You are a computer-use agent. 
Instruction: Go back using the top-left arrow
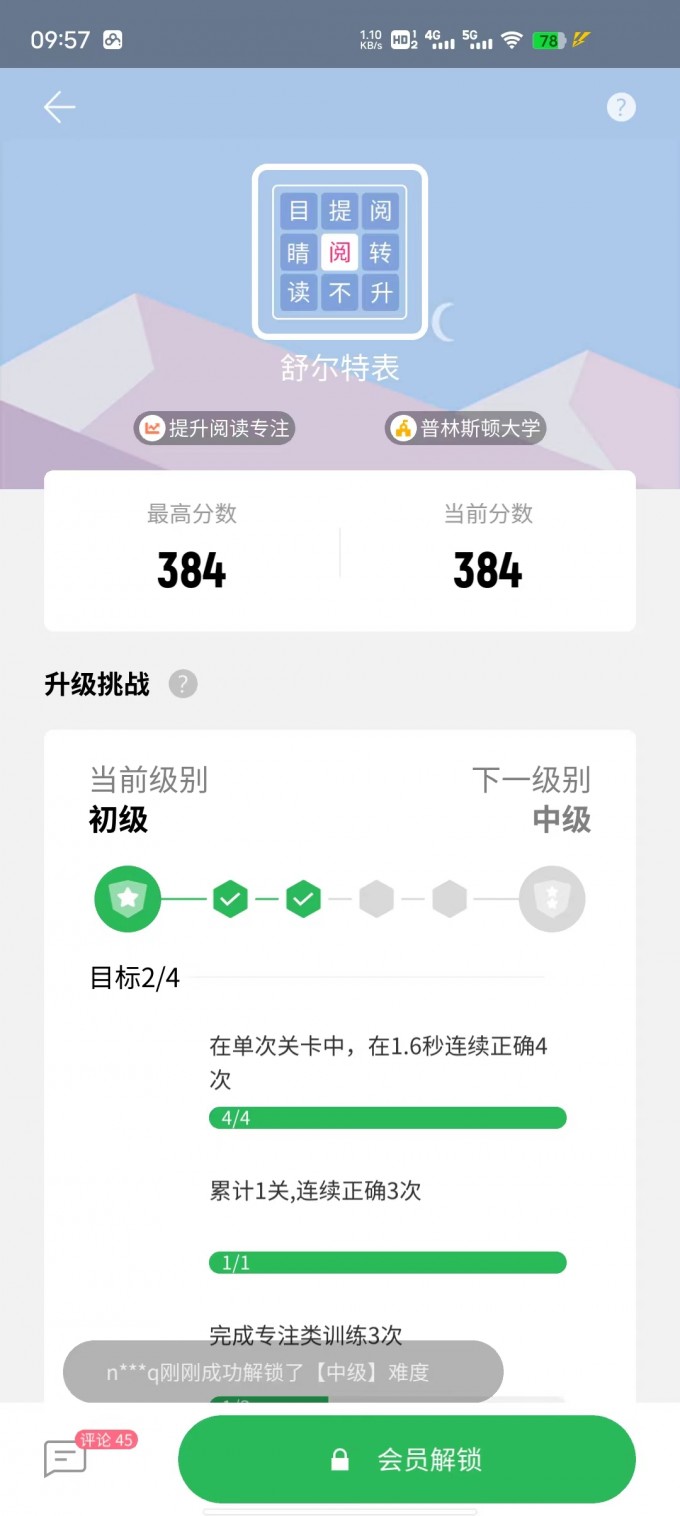[60, 107]
